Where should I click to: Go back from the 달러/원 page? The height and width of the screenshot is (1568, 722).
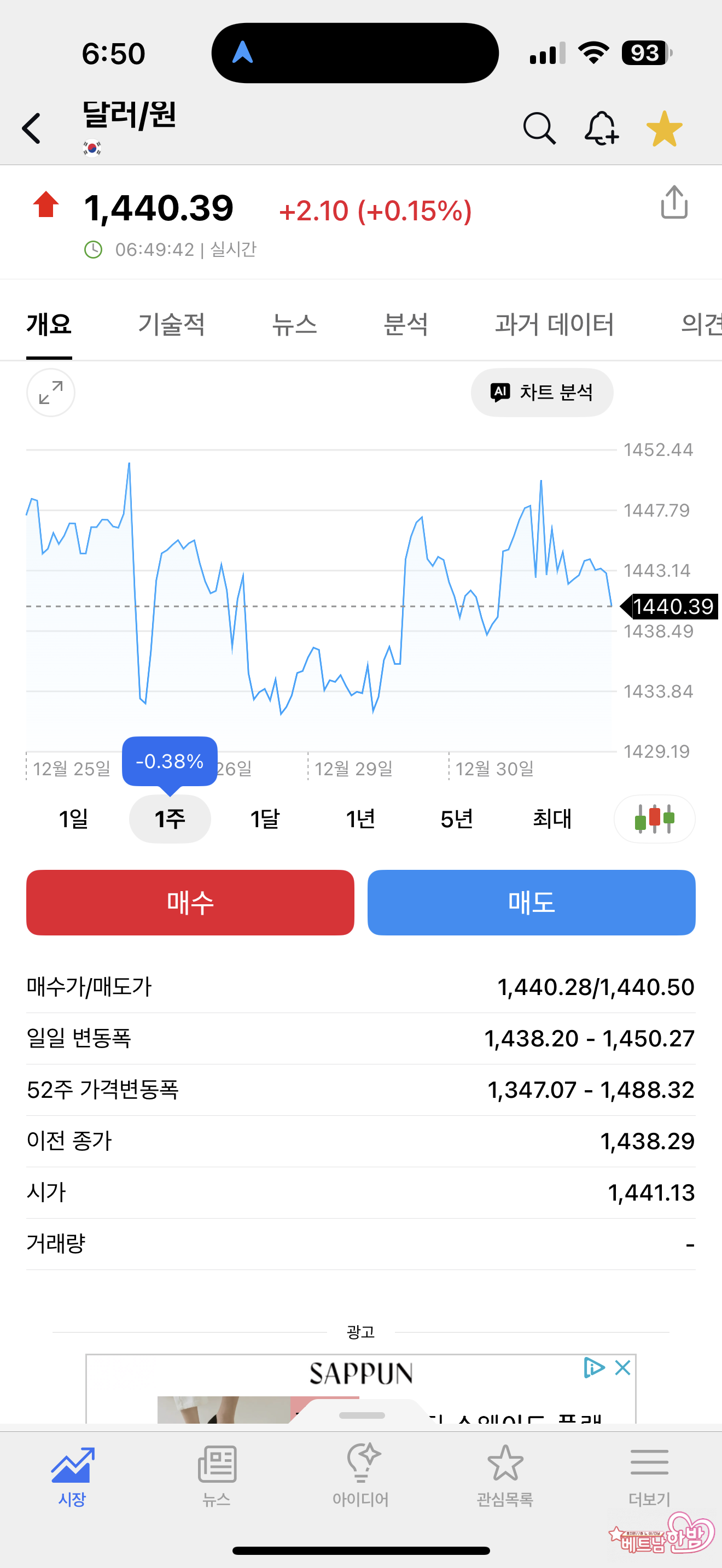coord(32,128)
